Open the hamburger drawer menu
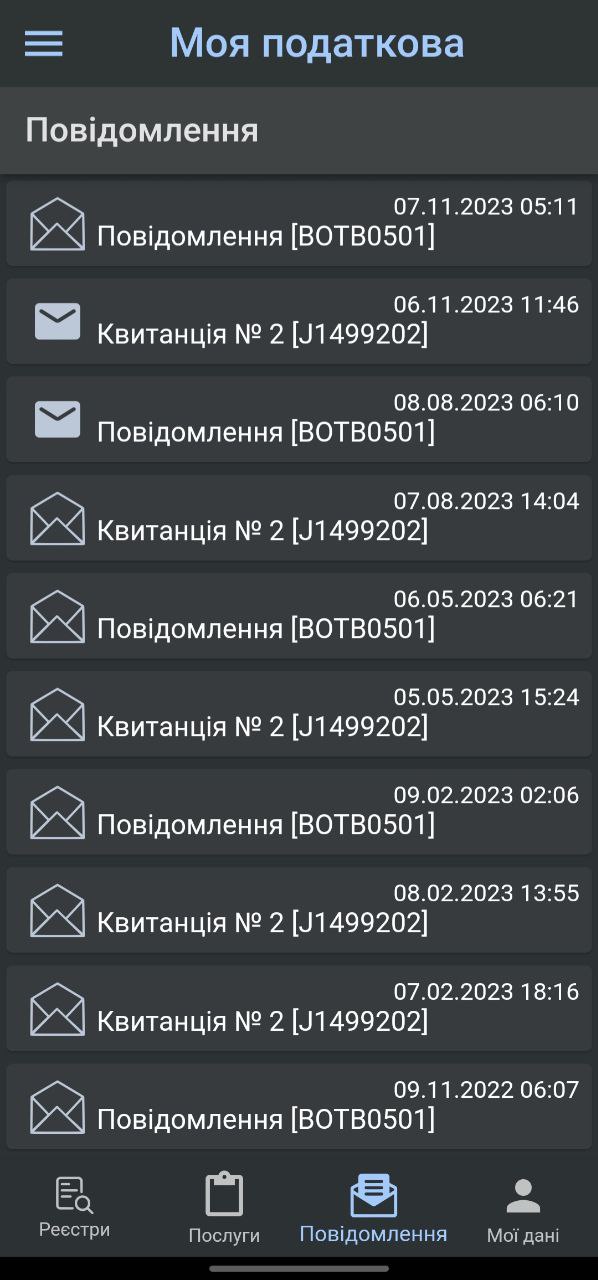The width and height of the screenshot is (598, 1280). [43, 44]
